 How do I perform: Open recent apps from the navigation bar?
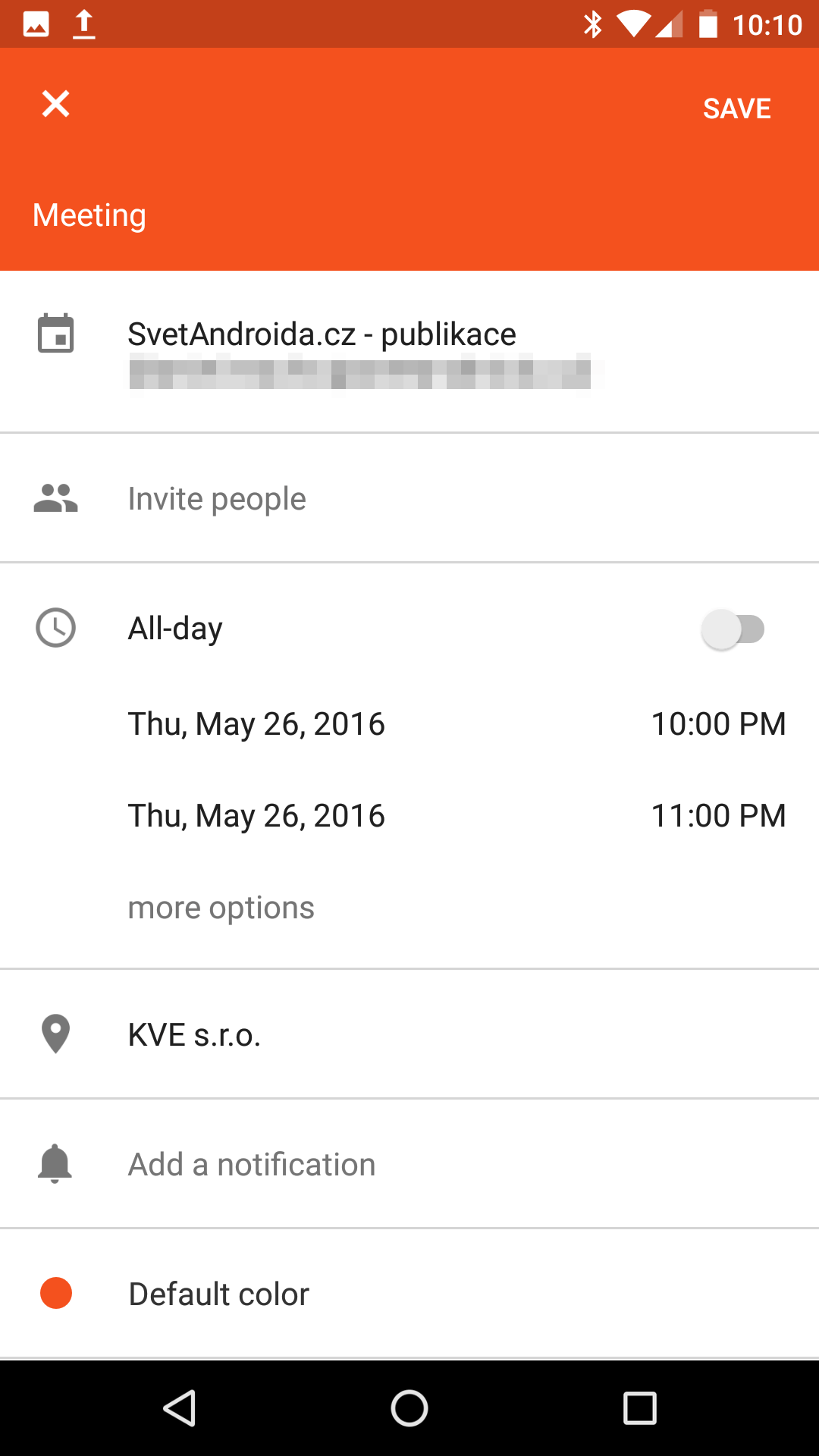[639, 1409]
